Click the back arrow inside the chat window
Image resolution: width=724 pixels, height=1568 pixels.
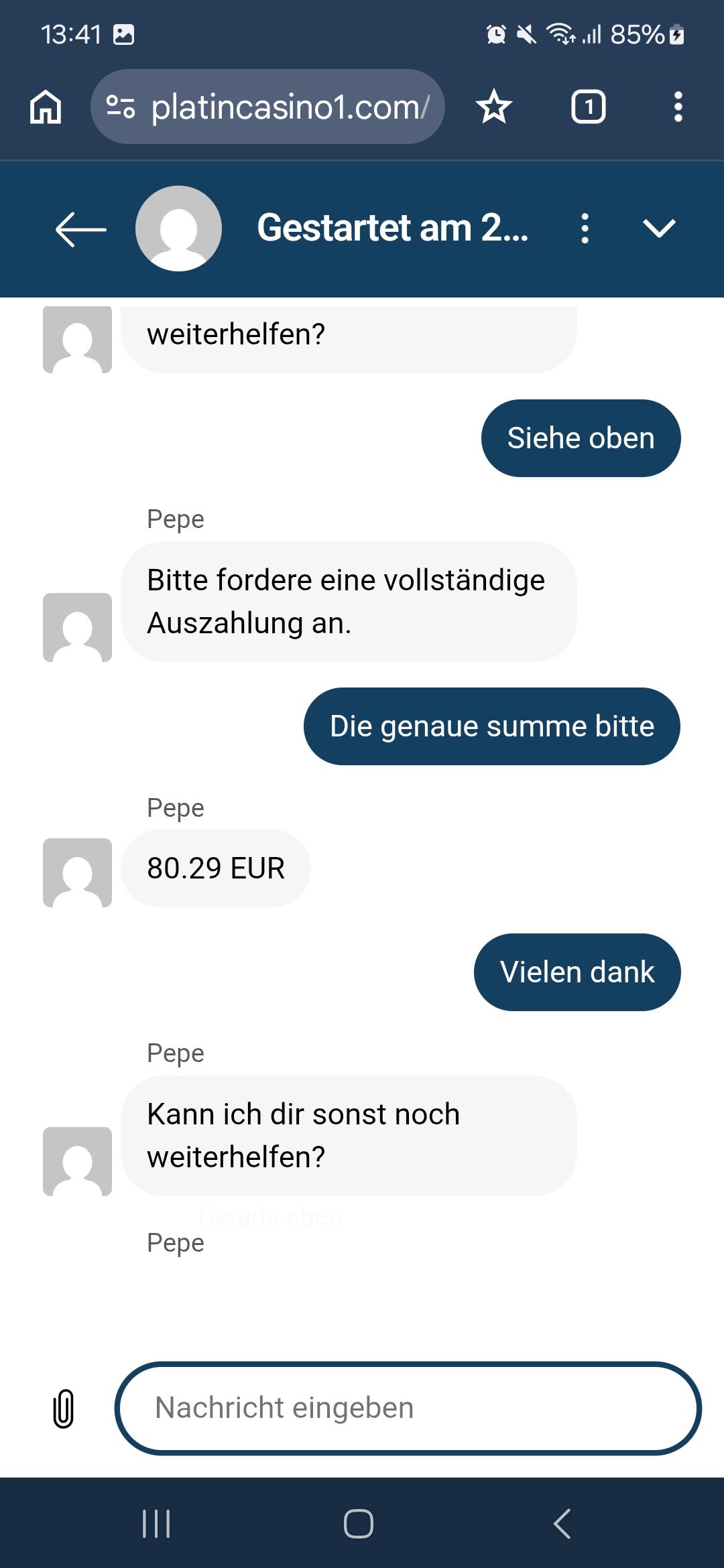click(80, 228)
